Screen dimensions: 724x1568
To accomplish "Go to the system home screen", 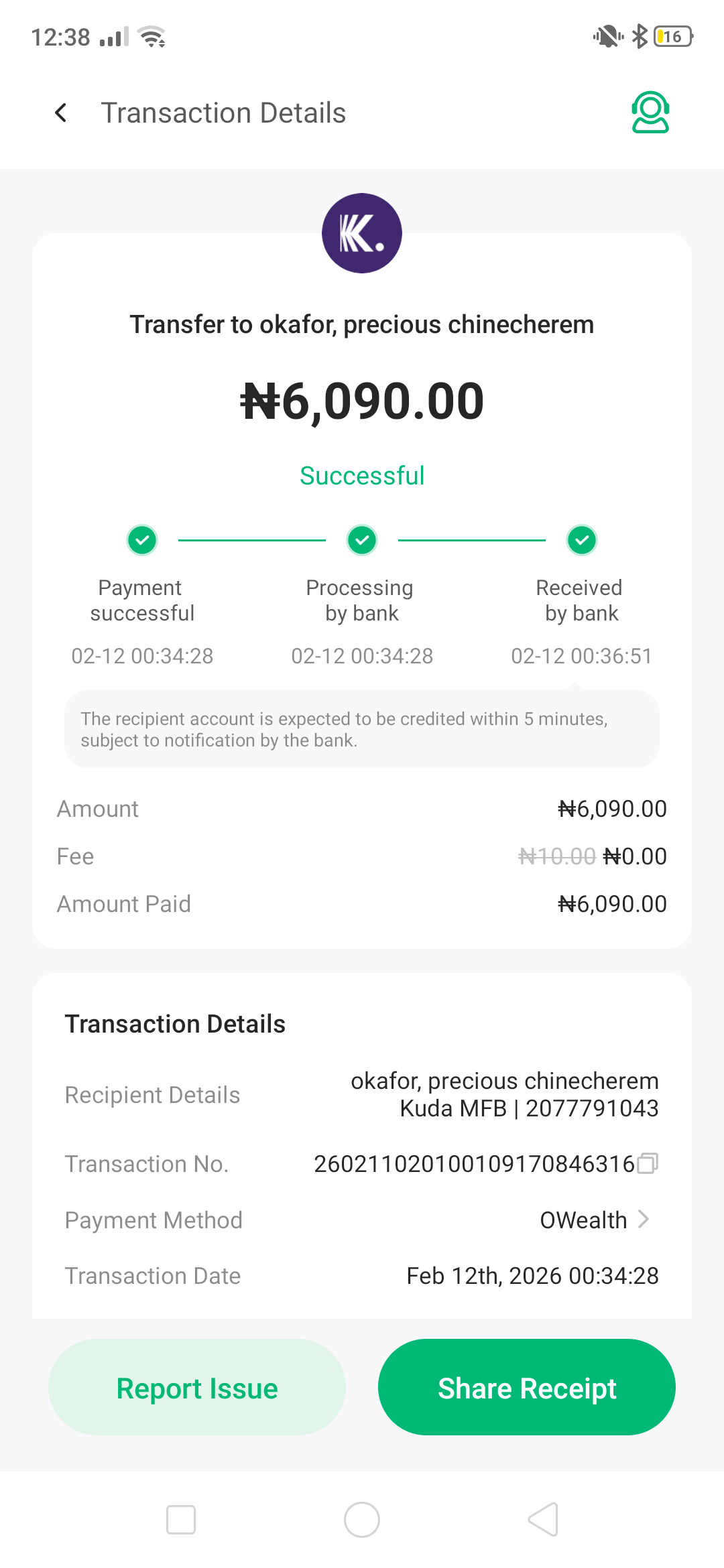I will click(x=362, y=1520).
